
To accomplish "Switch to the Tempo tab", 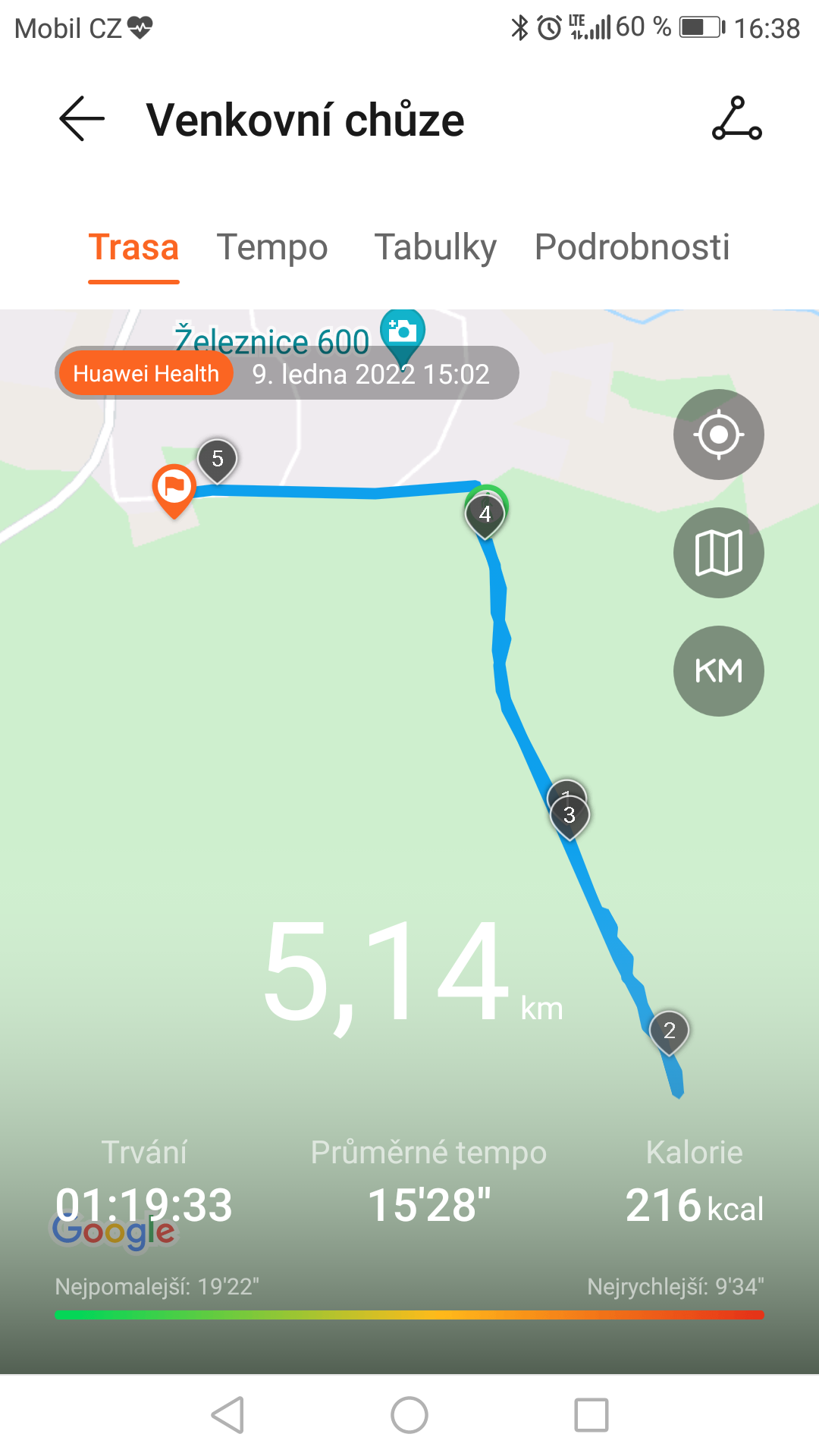I will click(x=271, y=247).
